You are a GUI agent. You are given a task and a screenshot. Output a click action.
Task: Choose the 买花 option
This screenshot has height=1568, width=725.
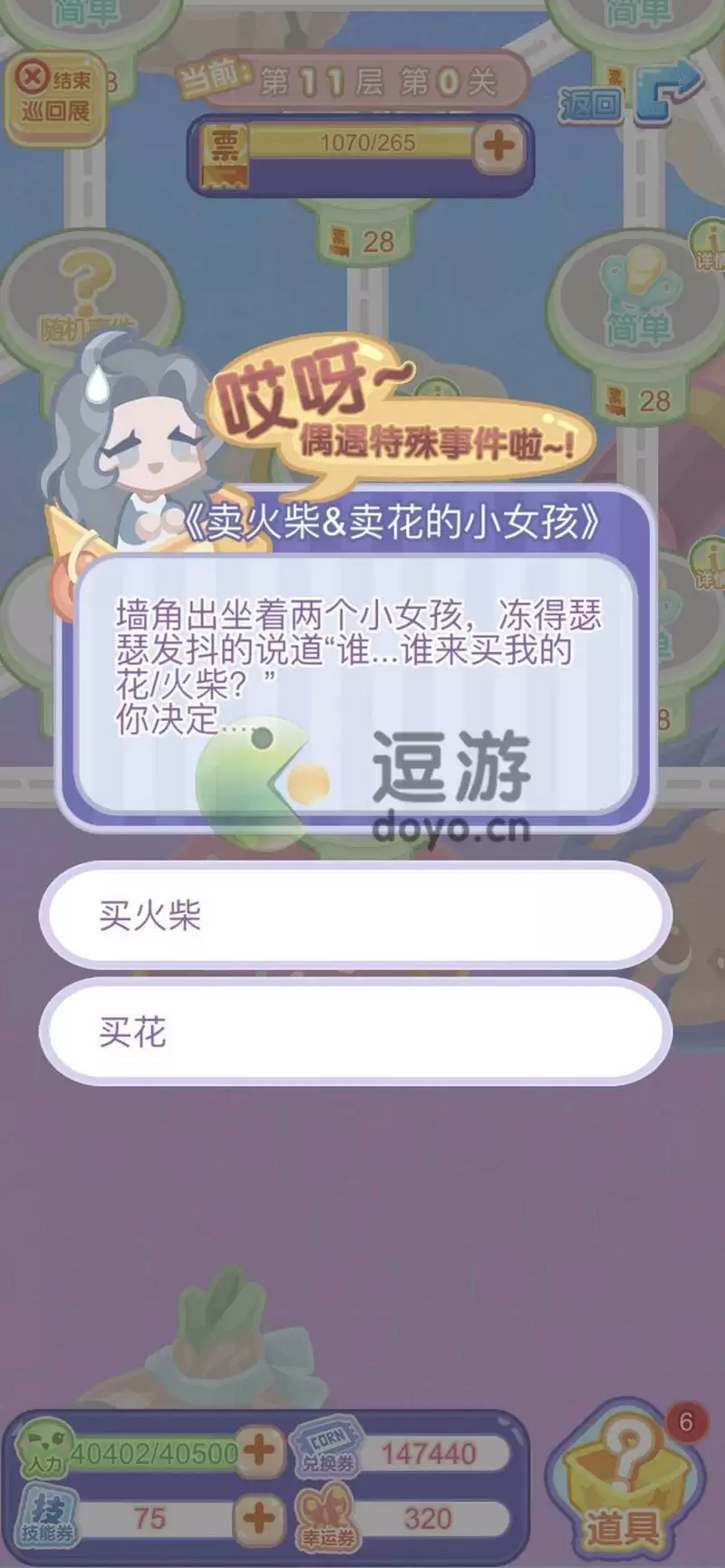click(x=355, y=1032)
